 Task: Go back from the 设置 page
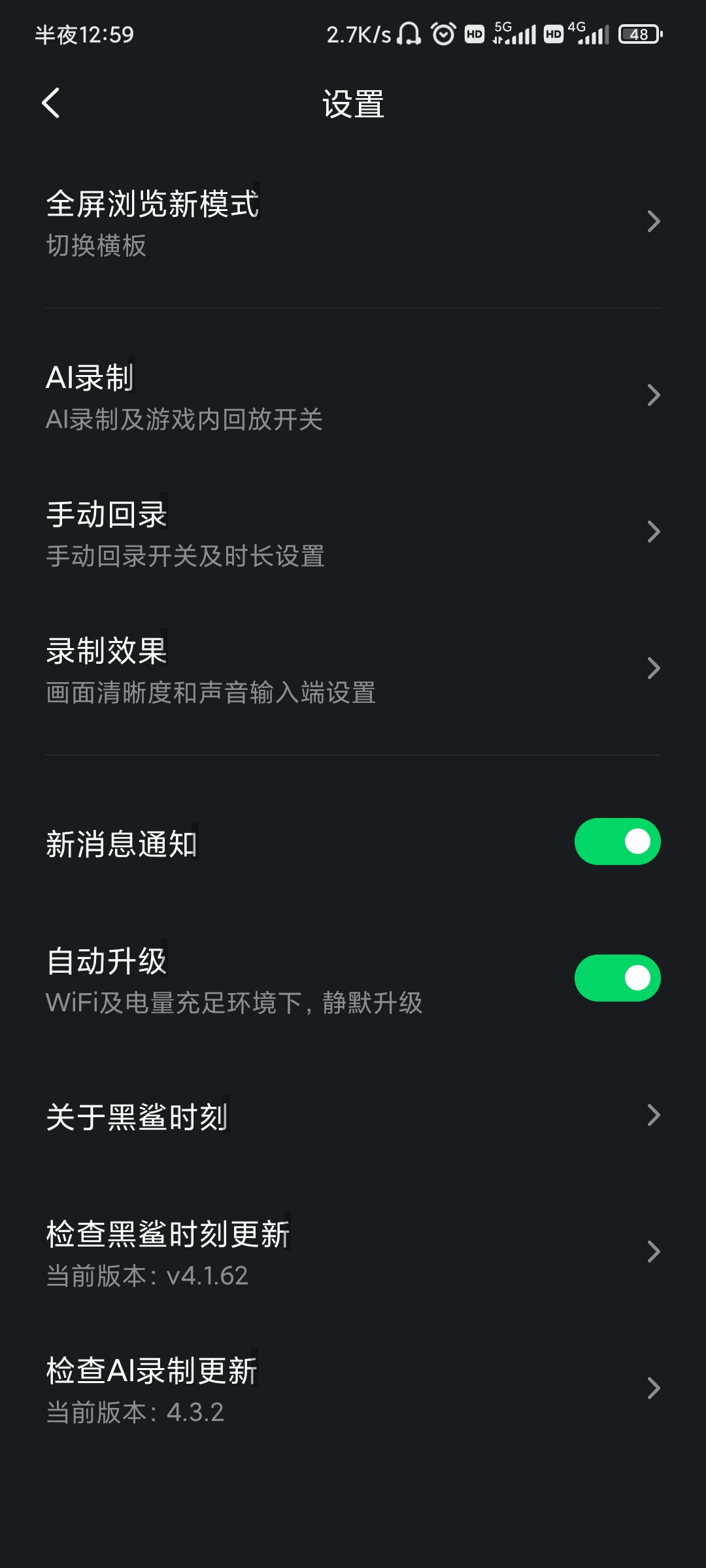click(51, 103)
